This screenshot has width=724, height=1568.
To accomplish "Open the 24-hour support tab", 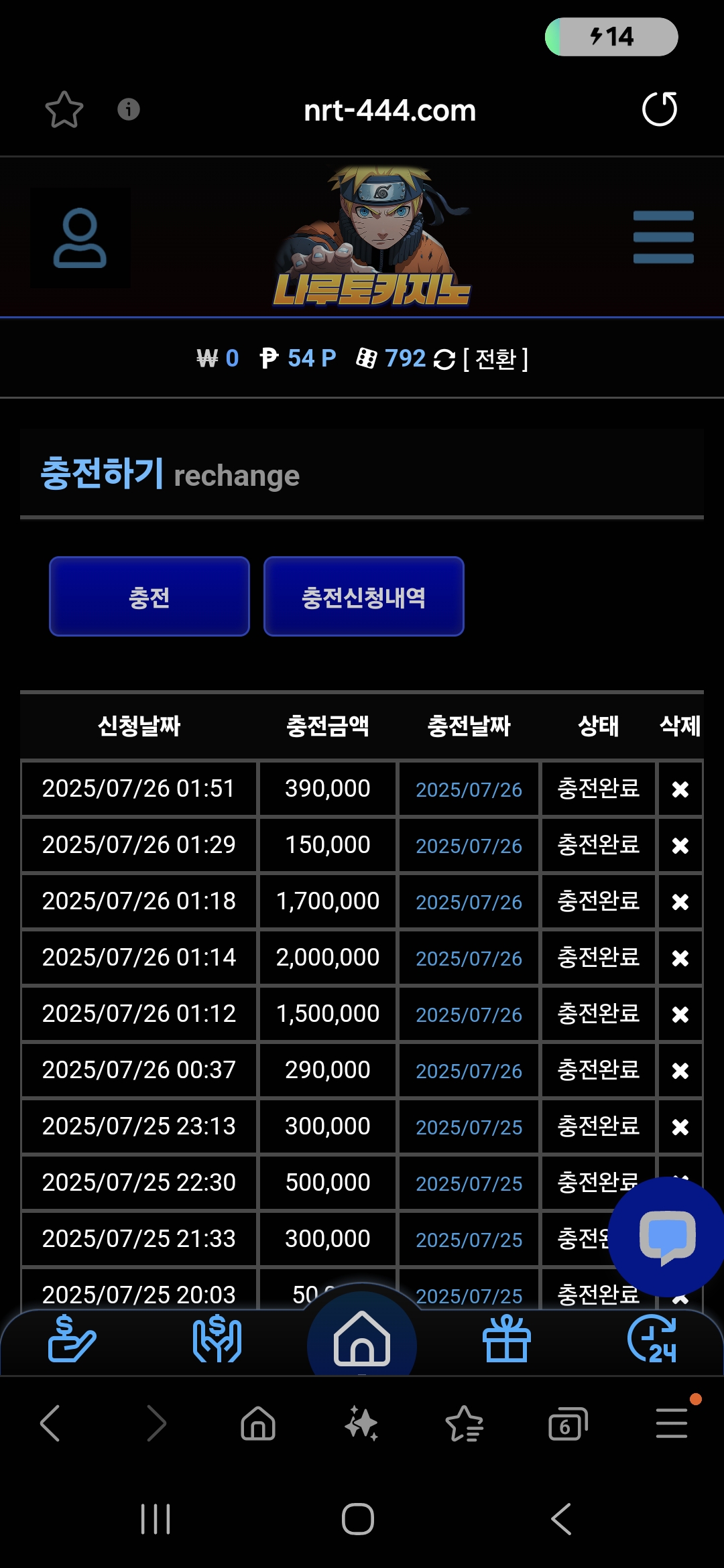I will point(652,1339).
